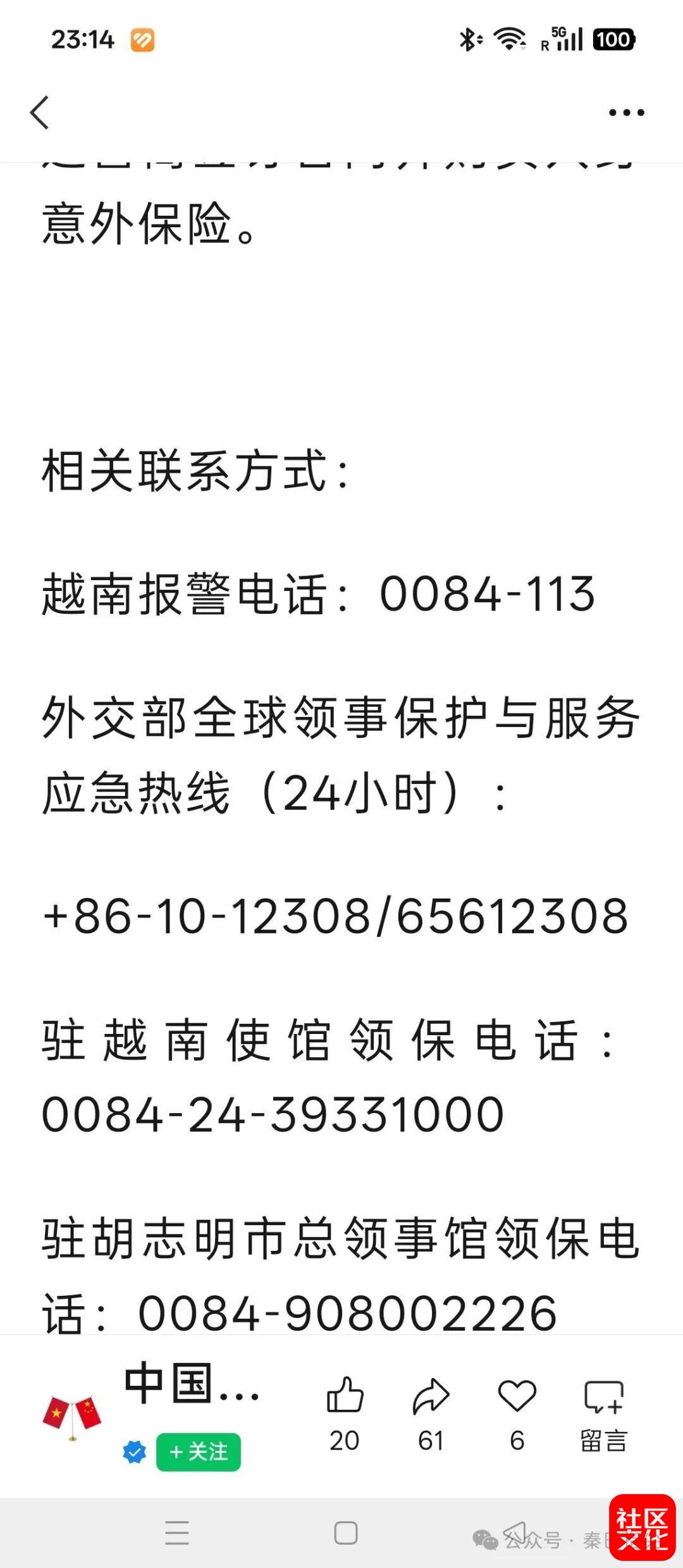Tap the system home button

pos(345,1533)
